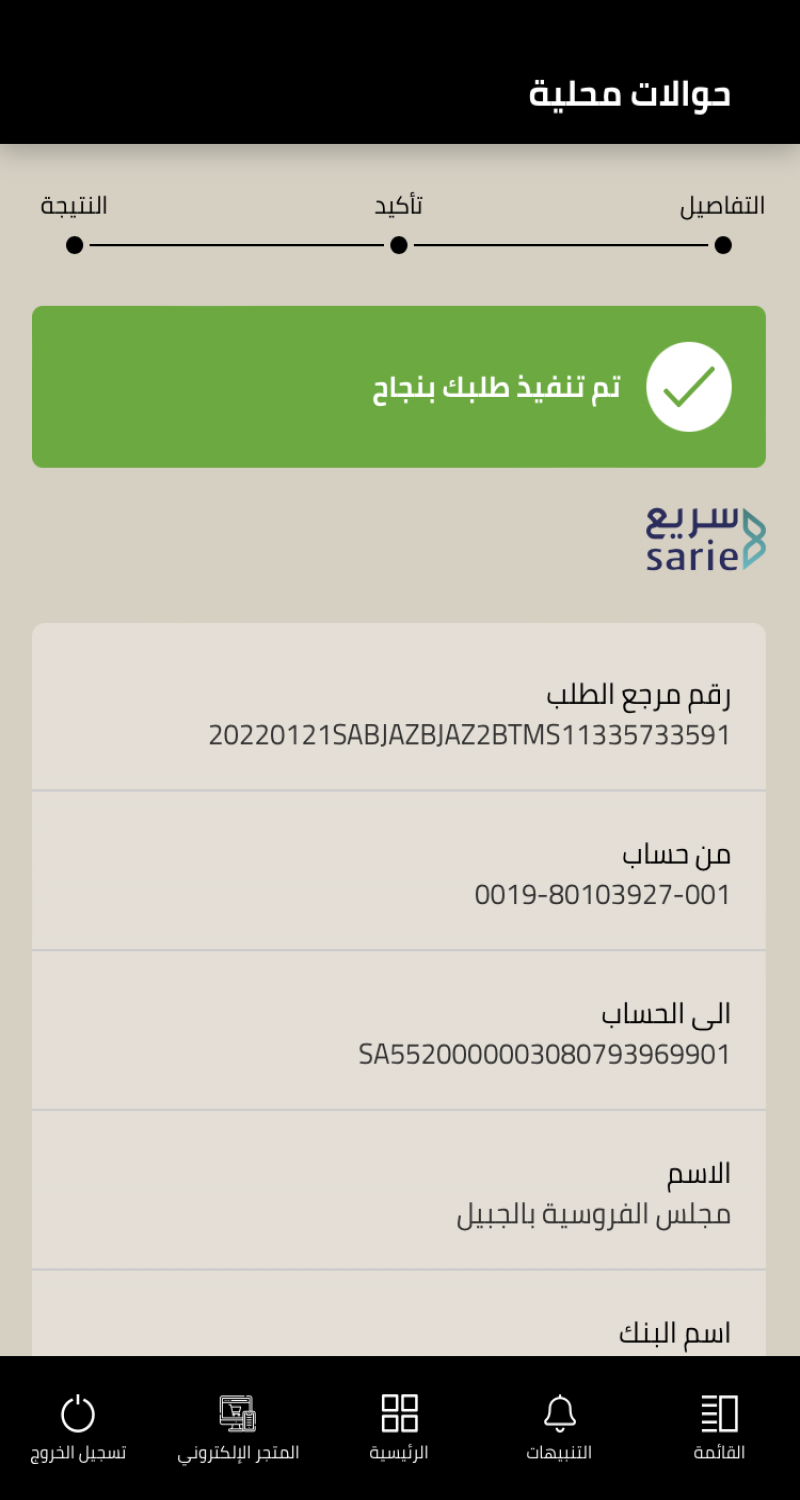Open the القائمة menu tab
The image size is (800, 1500).
[719, 1427]
